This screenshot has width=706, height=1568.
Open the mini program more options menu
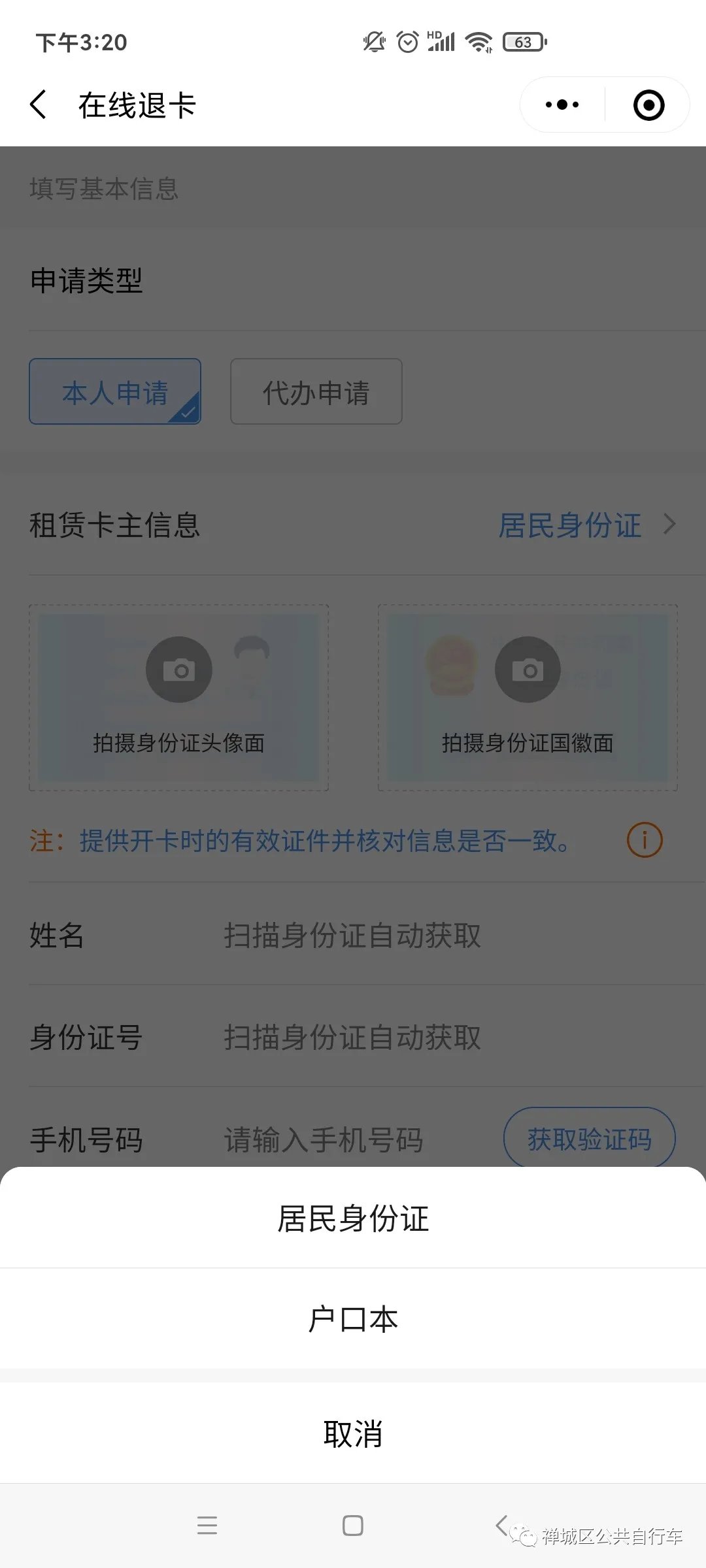(x=562, y=105)
